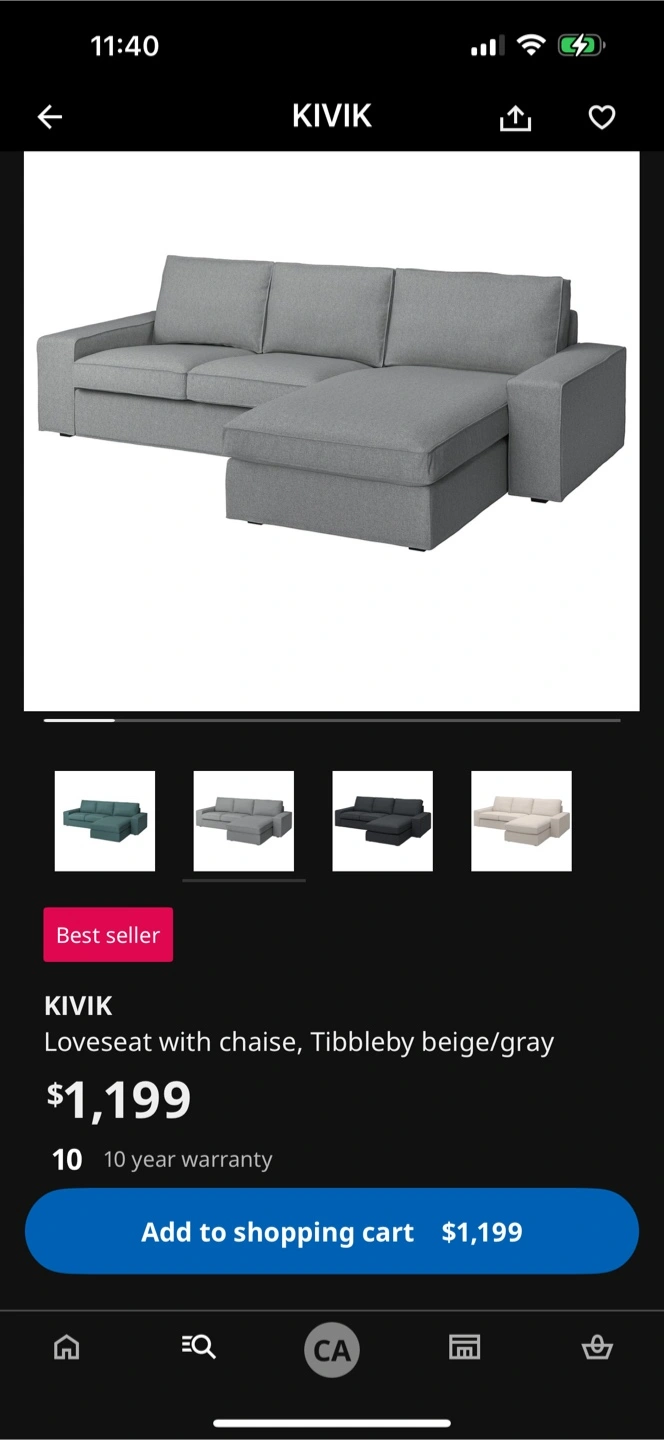Screen dimensions: 664x1440
Task: Add to shopping cart for $1,199
Action: (x=332, y=1231)
